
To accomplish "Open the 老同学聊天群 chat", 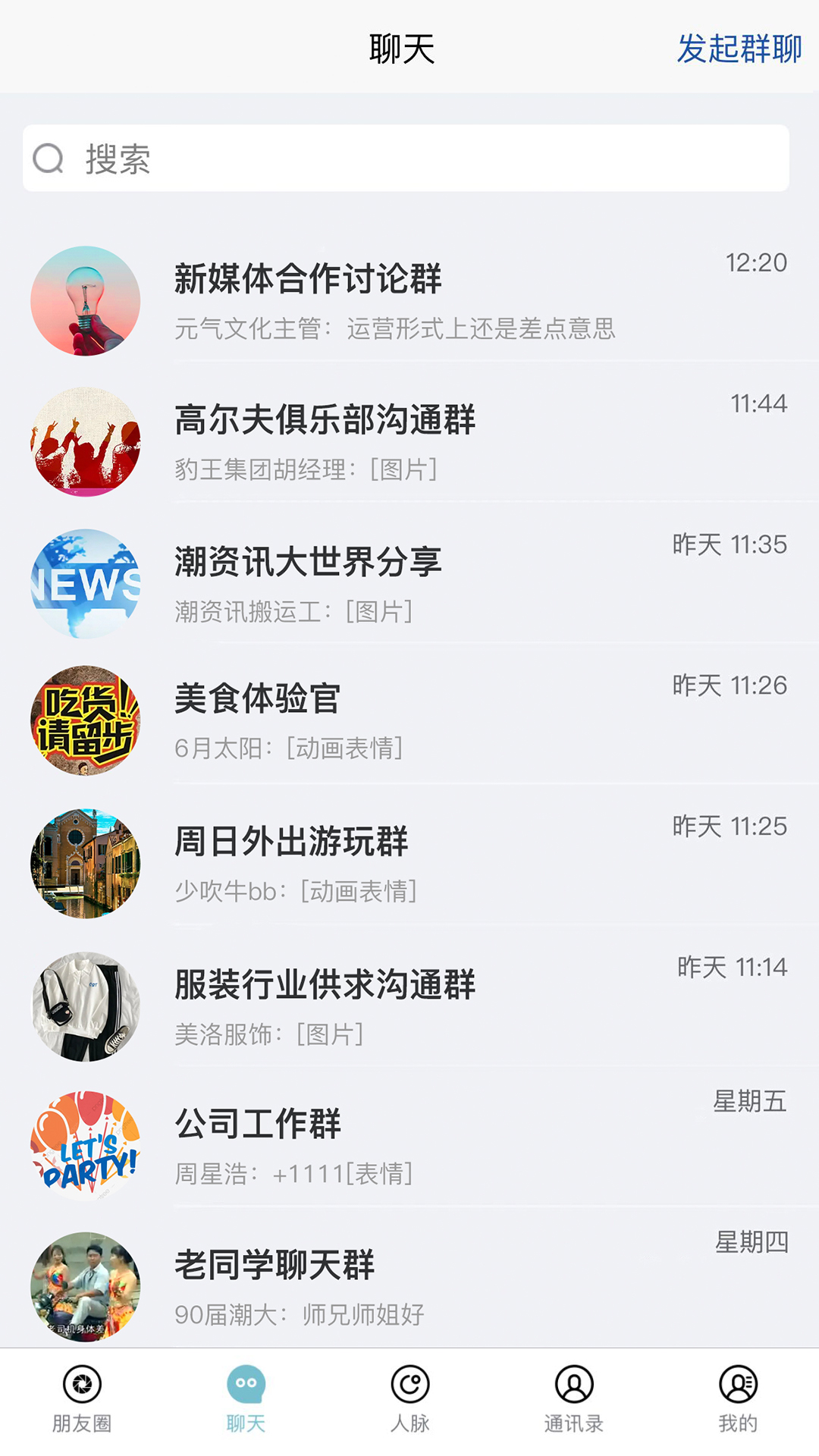I will point(409,1287).
